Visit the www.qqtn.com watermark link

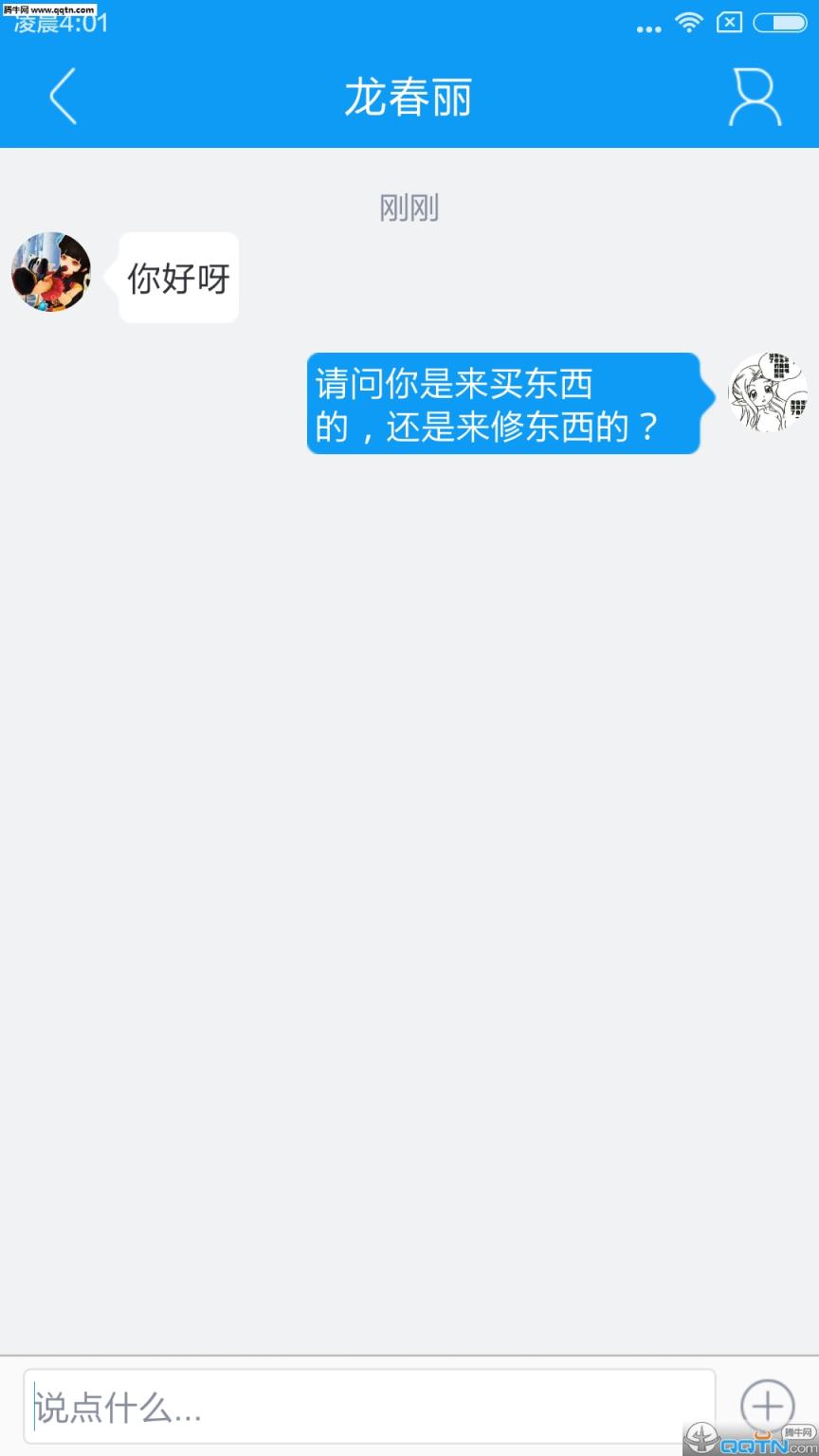(x=47, y=8)
